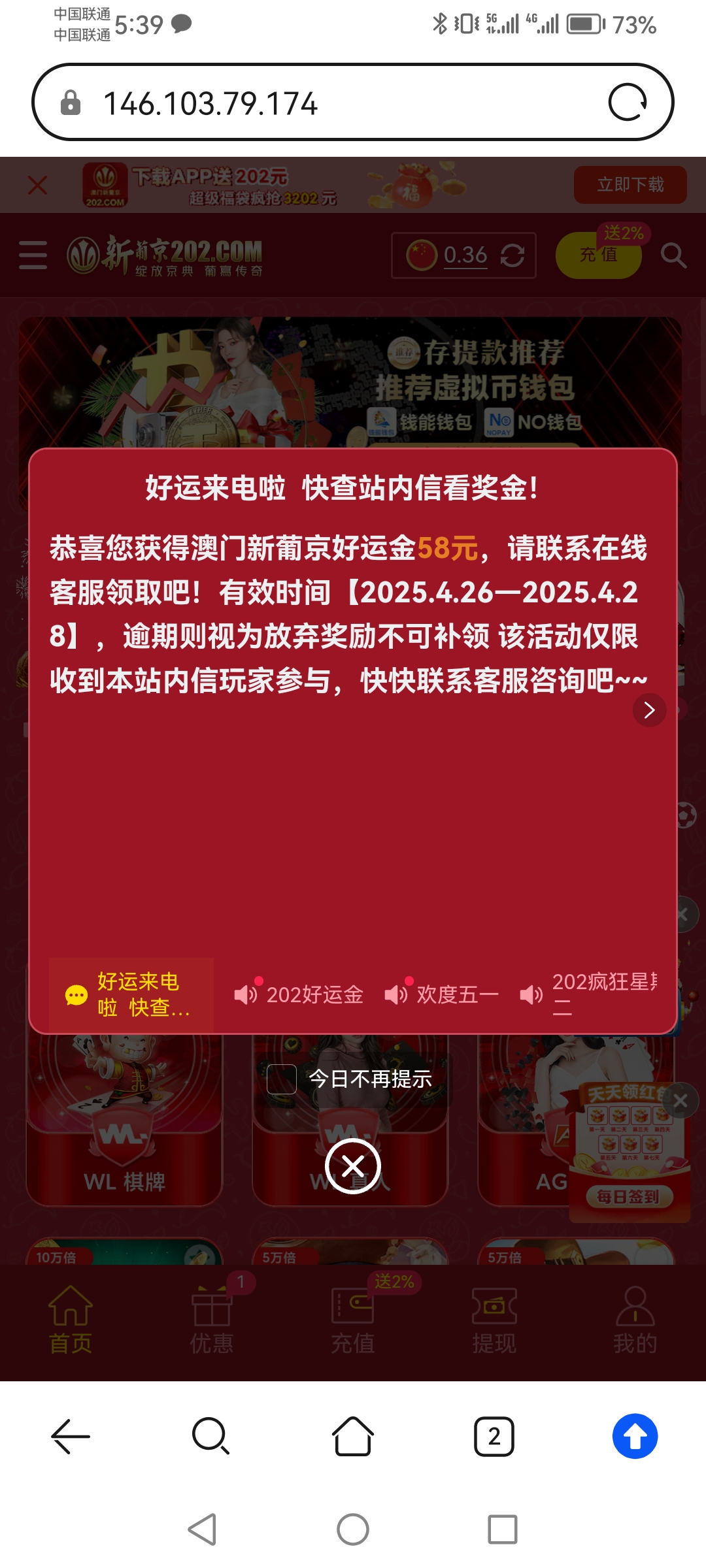The image size is (706, 1568).
Task: Tap the blue upload arrow button
Action: pyautogui.click(x=635, y=1436)
